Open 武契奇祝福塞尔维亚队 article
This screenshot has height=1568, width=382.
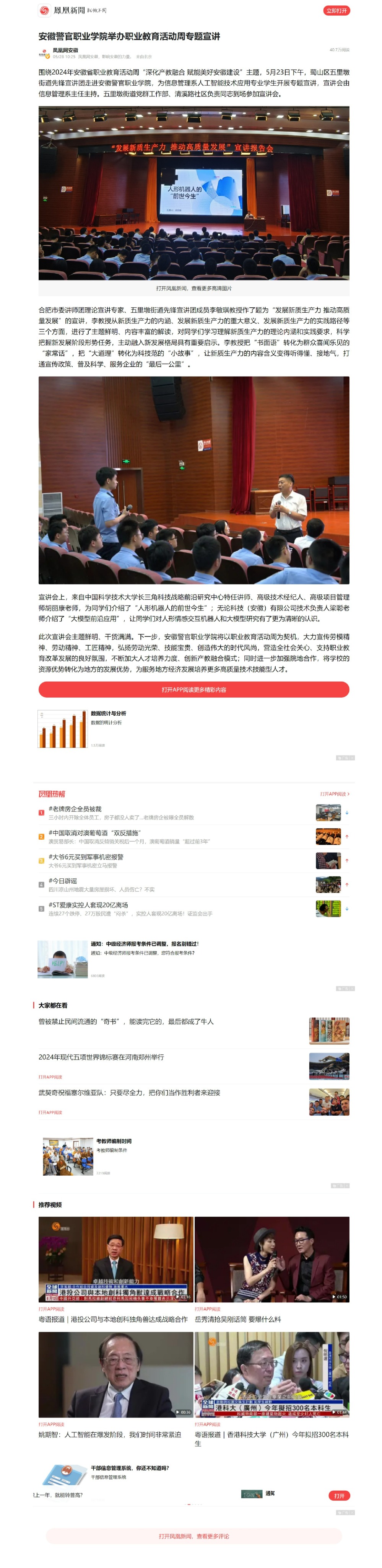click(x=129, y=1093)
